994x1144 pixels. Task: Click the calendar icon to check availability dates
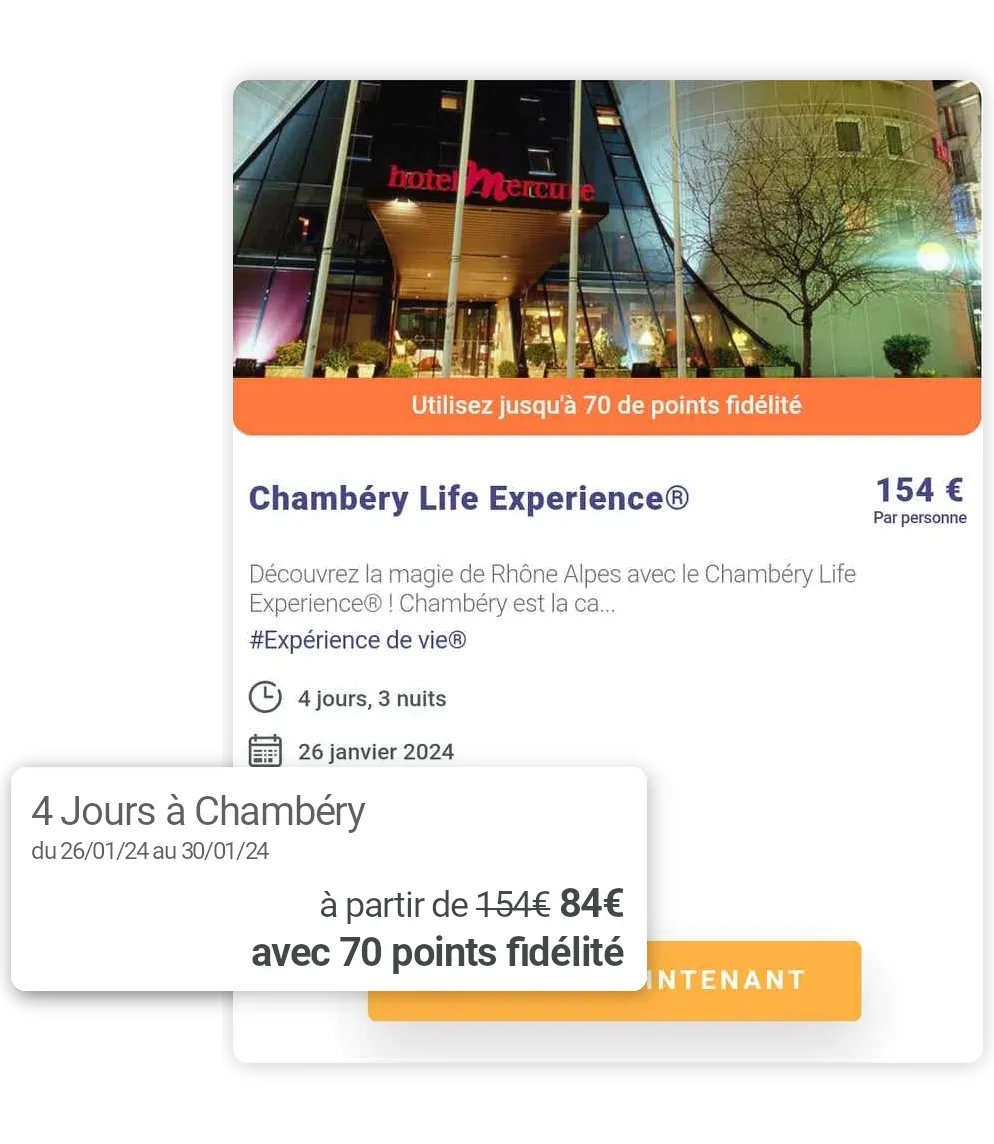(x=265, y=751)
